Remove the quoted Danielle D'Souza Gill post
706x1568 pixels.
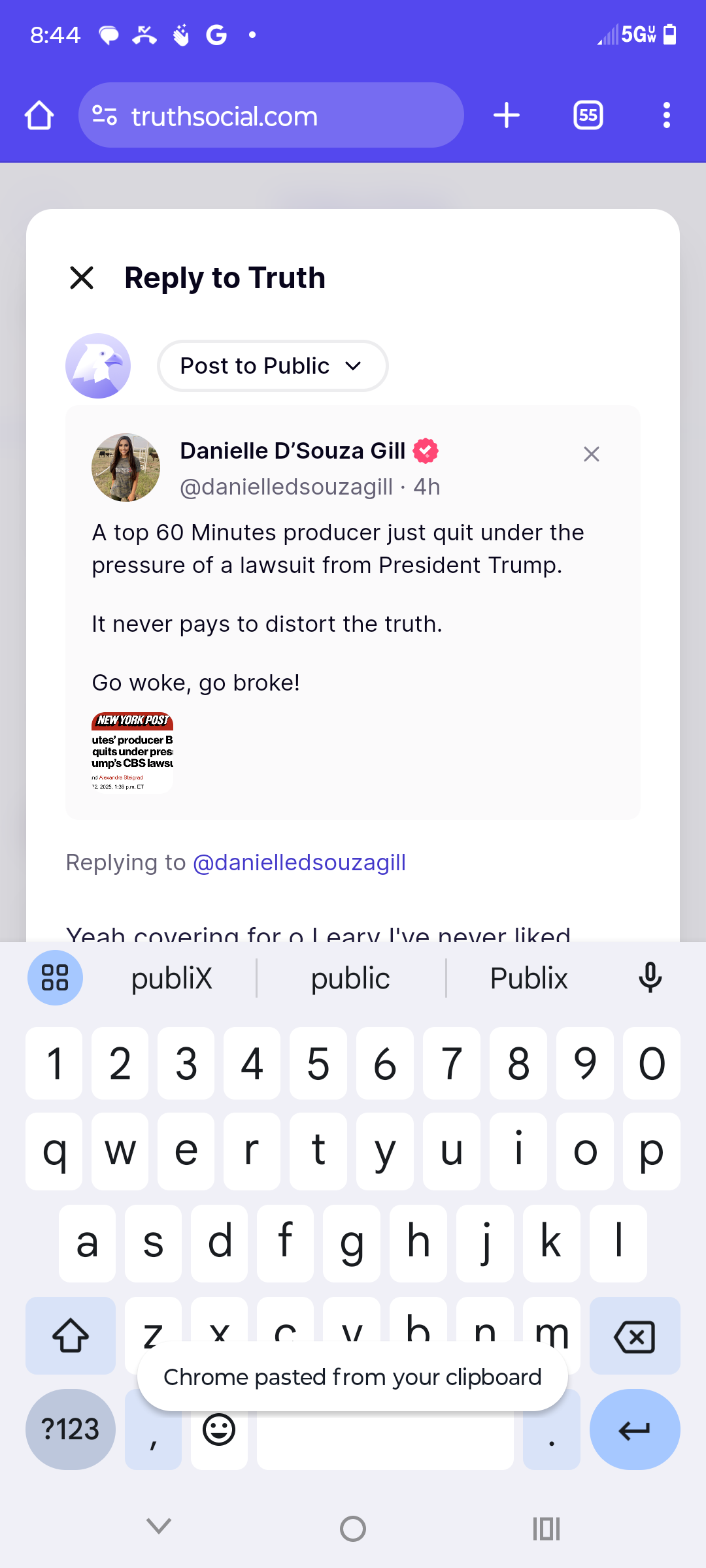coord(592,454)
